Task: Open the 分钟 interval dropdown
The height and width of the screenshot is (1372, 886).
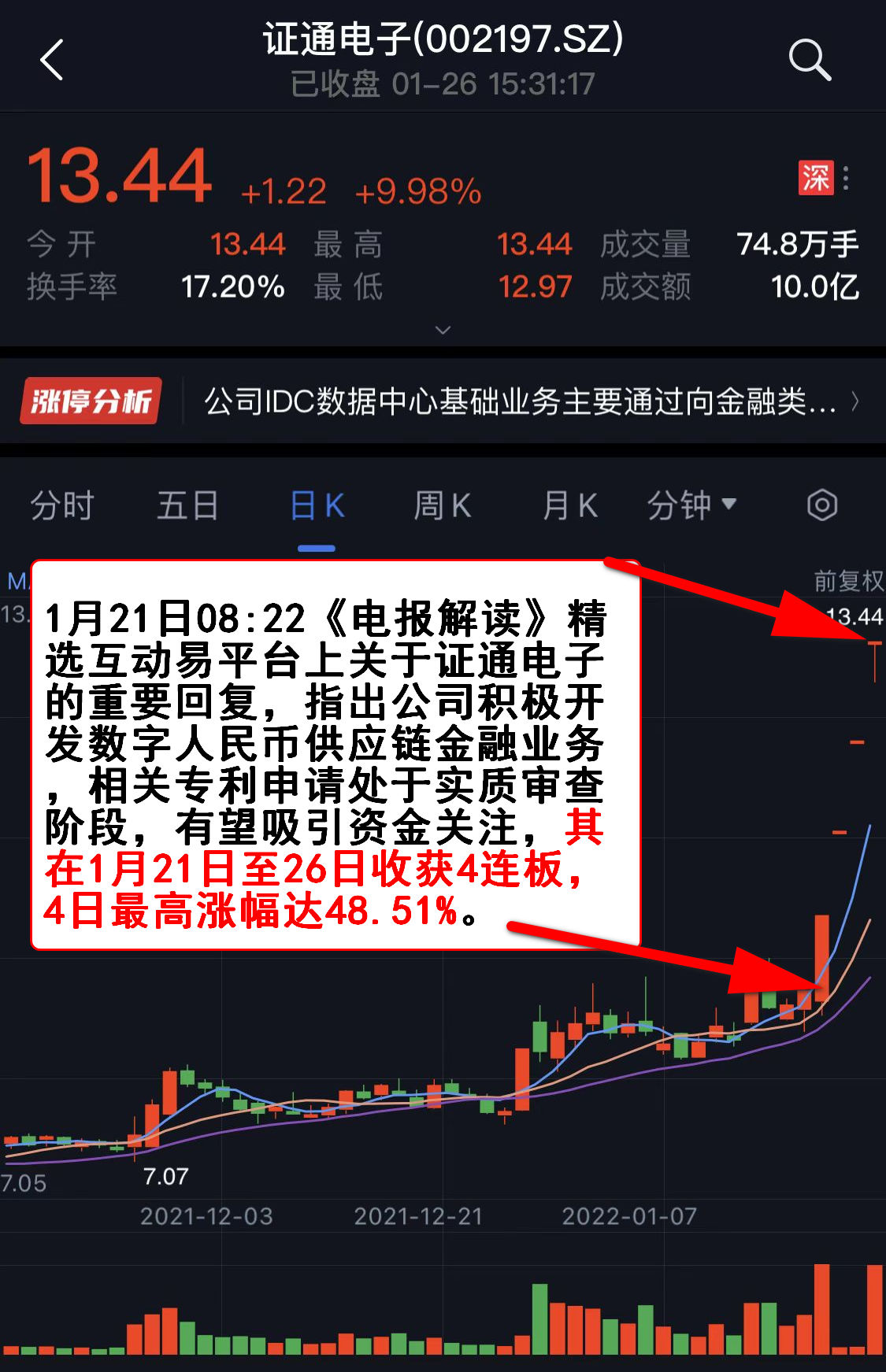Action: (x=691, y=505)
